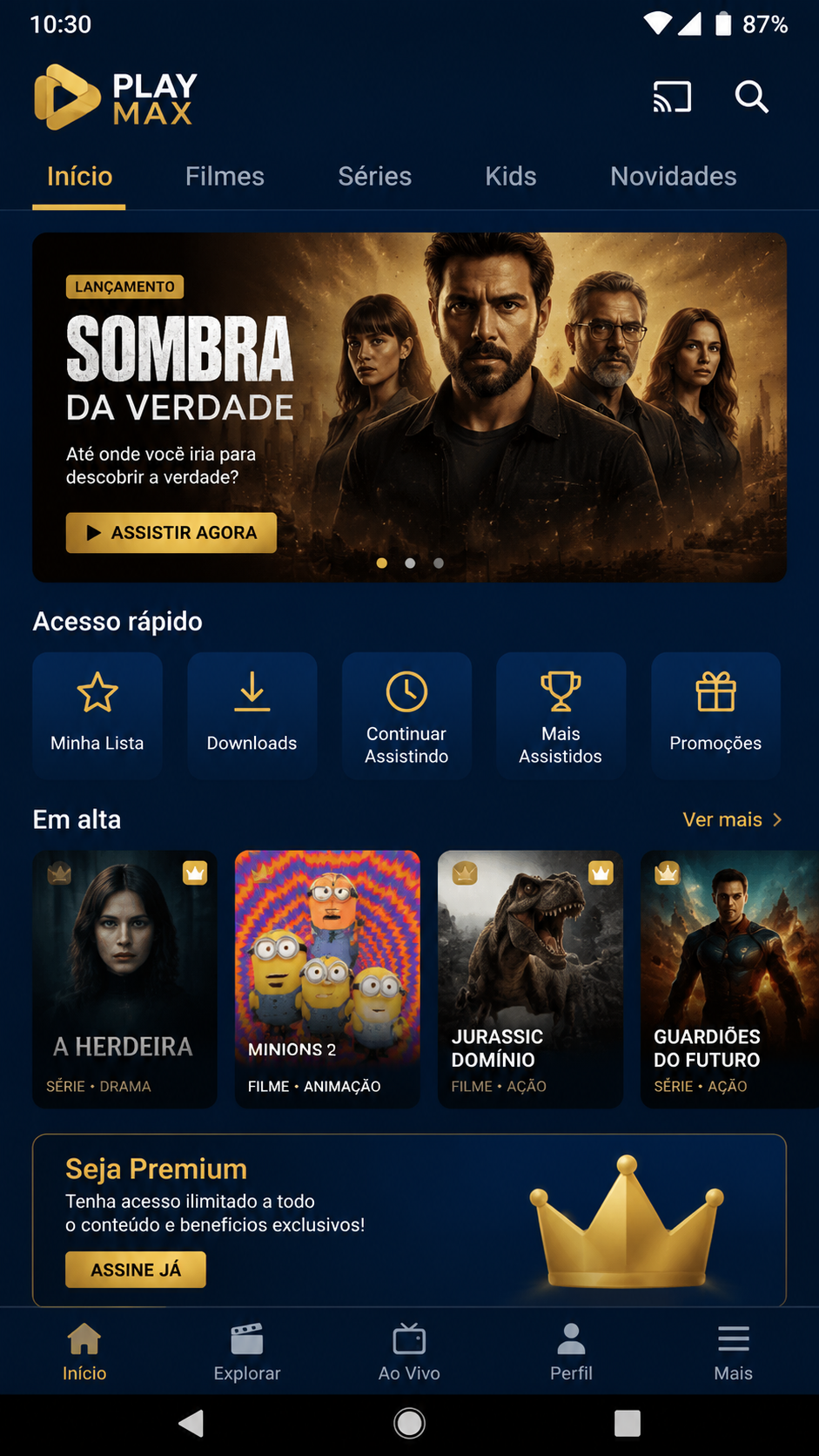Switch to the Séries tab
Viewport: 819px width, 1456px height.
pos(374,176)
